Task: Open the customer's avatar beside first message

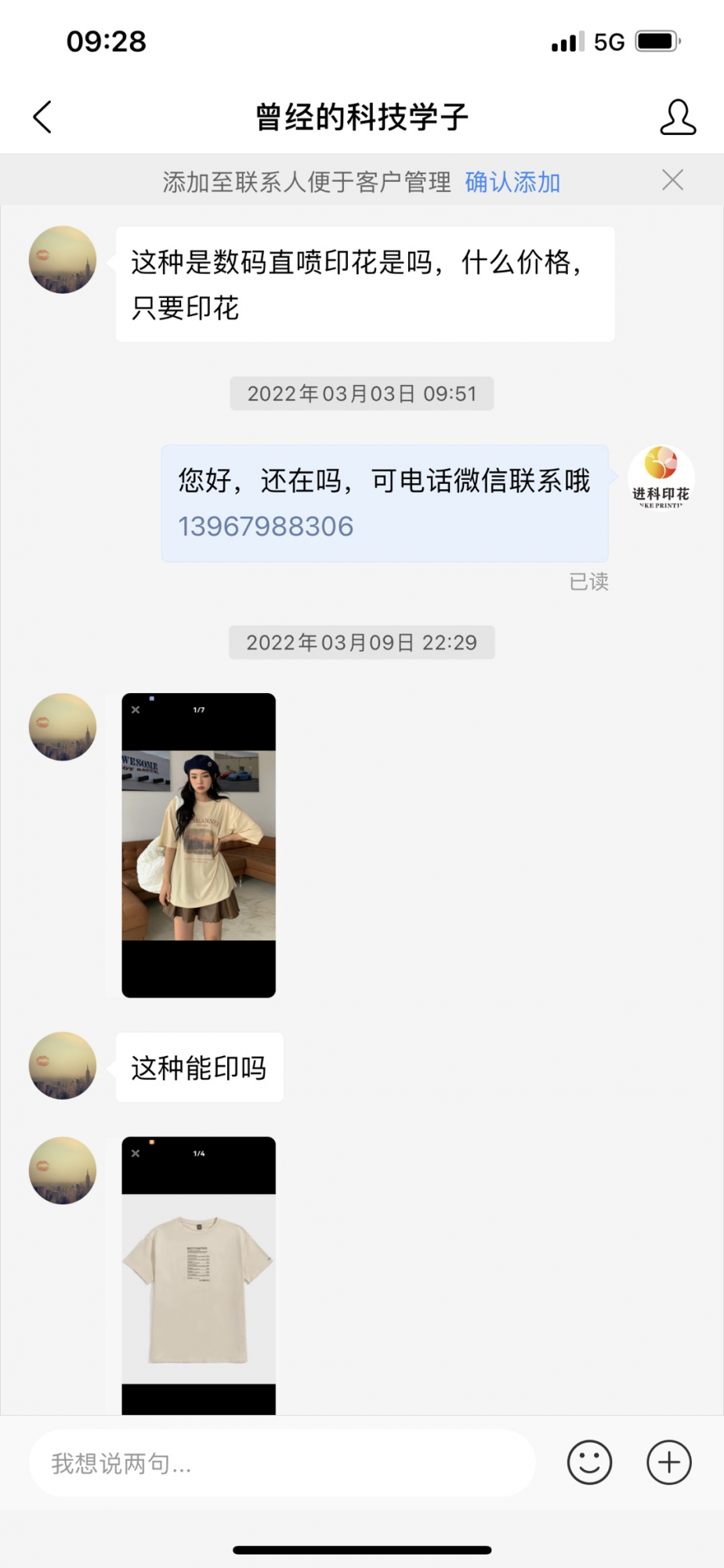Action: tap(63, 260)
